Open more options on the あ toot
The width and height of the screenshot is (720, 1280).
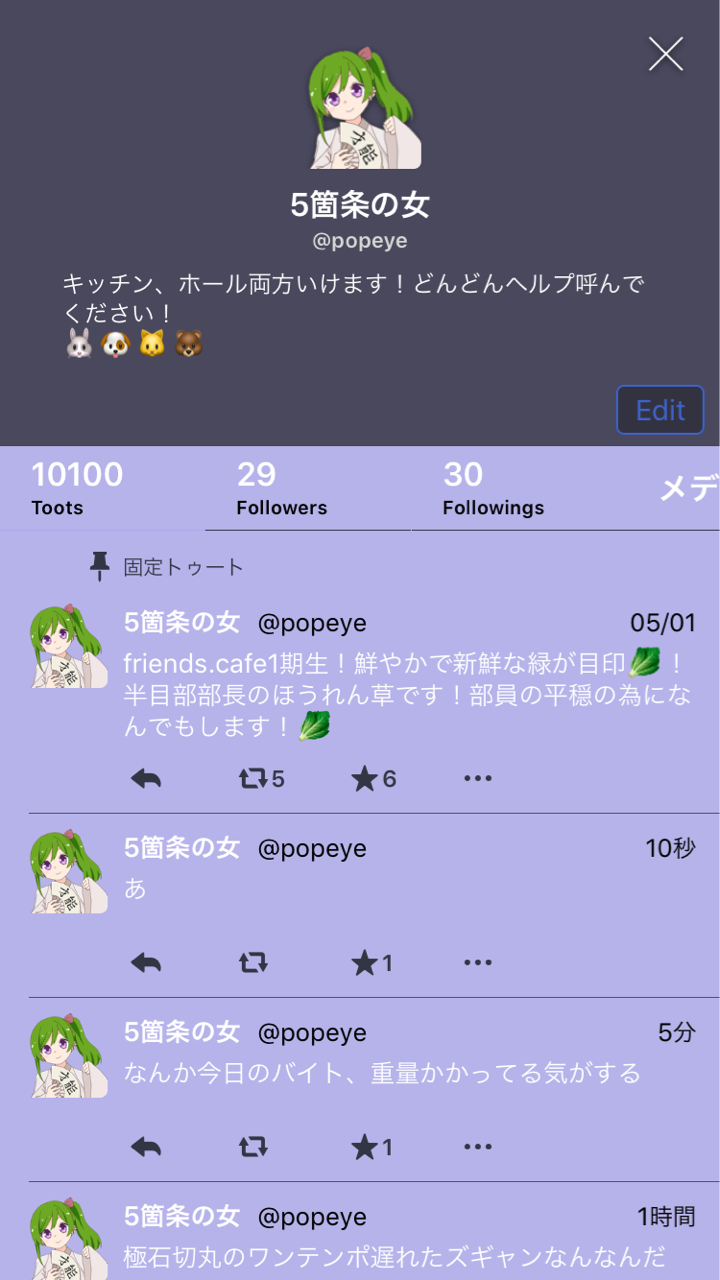(x=478, y=963)
